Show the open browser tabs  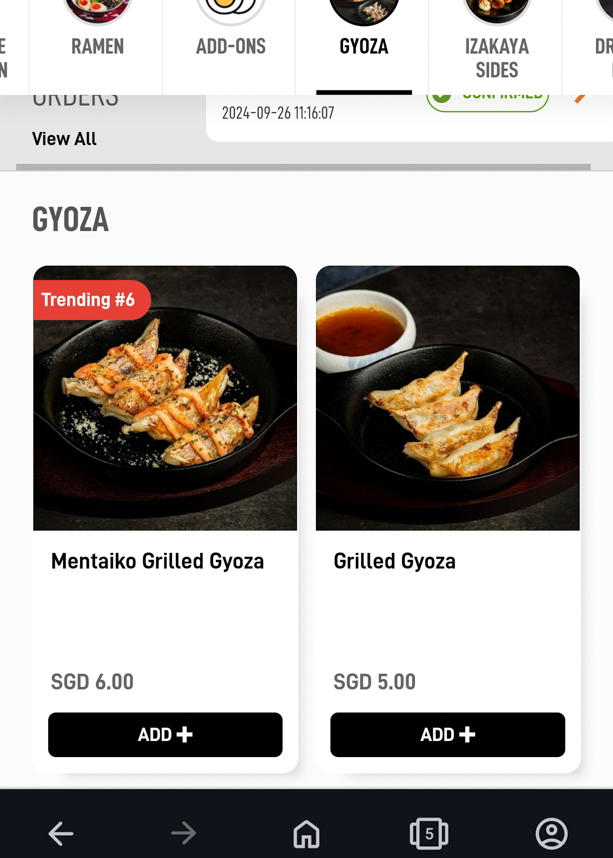(428, 833)
